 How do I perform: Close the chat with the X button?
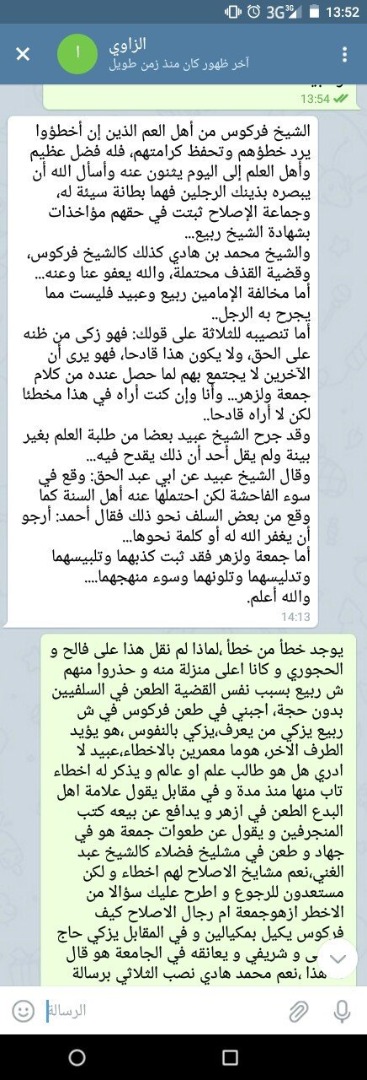pos(23,54)
